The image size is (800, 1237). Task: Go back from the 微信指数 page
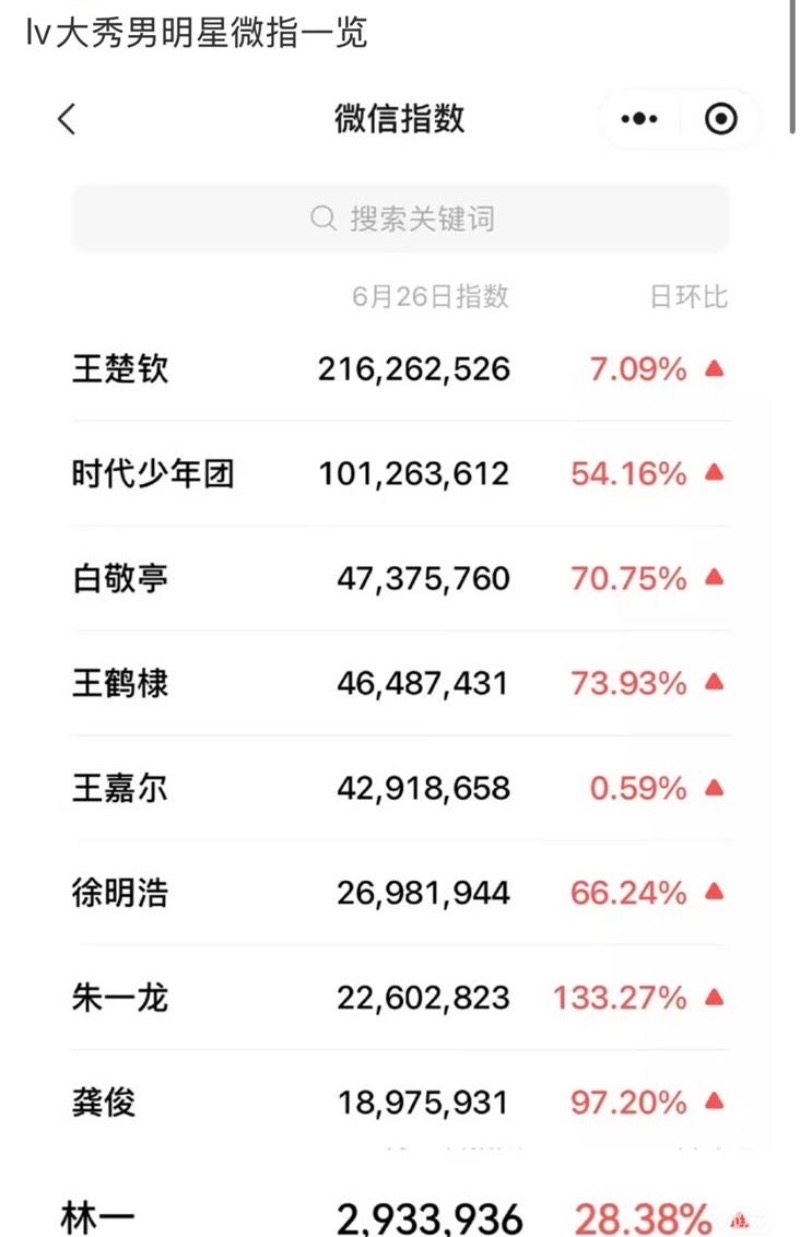point(66,120)
